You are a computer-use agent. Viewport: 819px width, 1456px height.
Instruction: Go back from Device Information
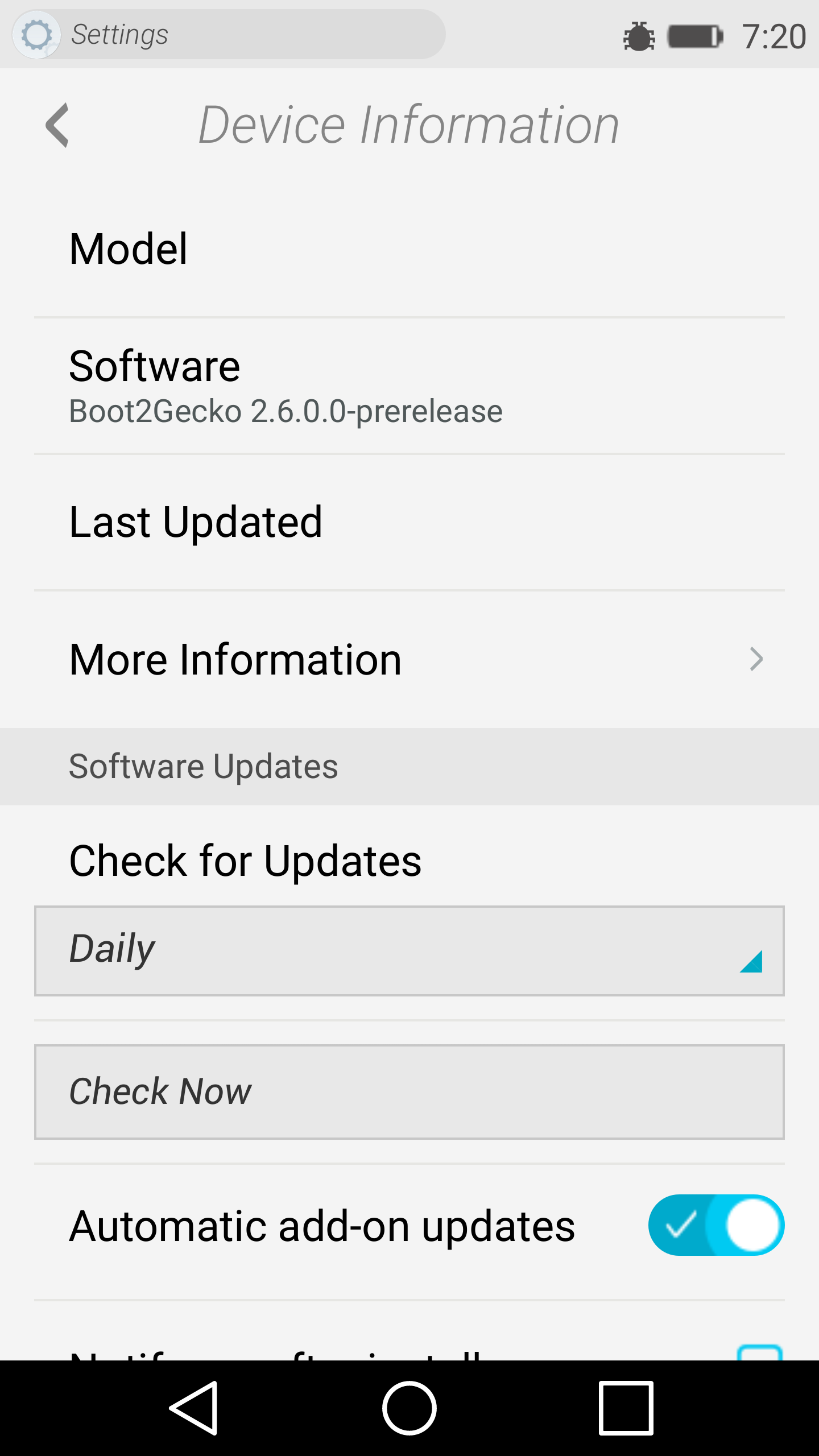click(x=57, y=125)
